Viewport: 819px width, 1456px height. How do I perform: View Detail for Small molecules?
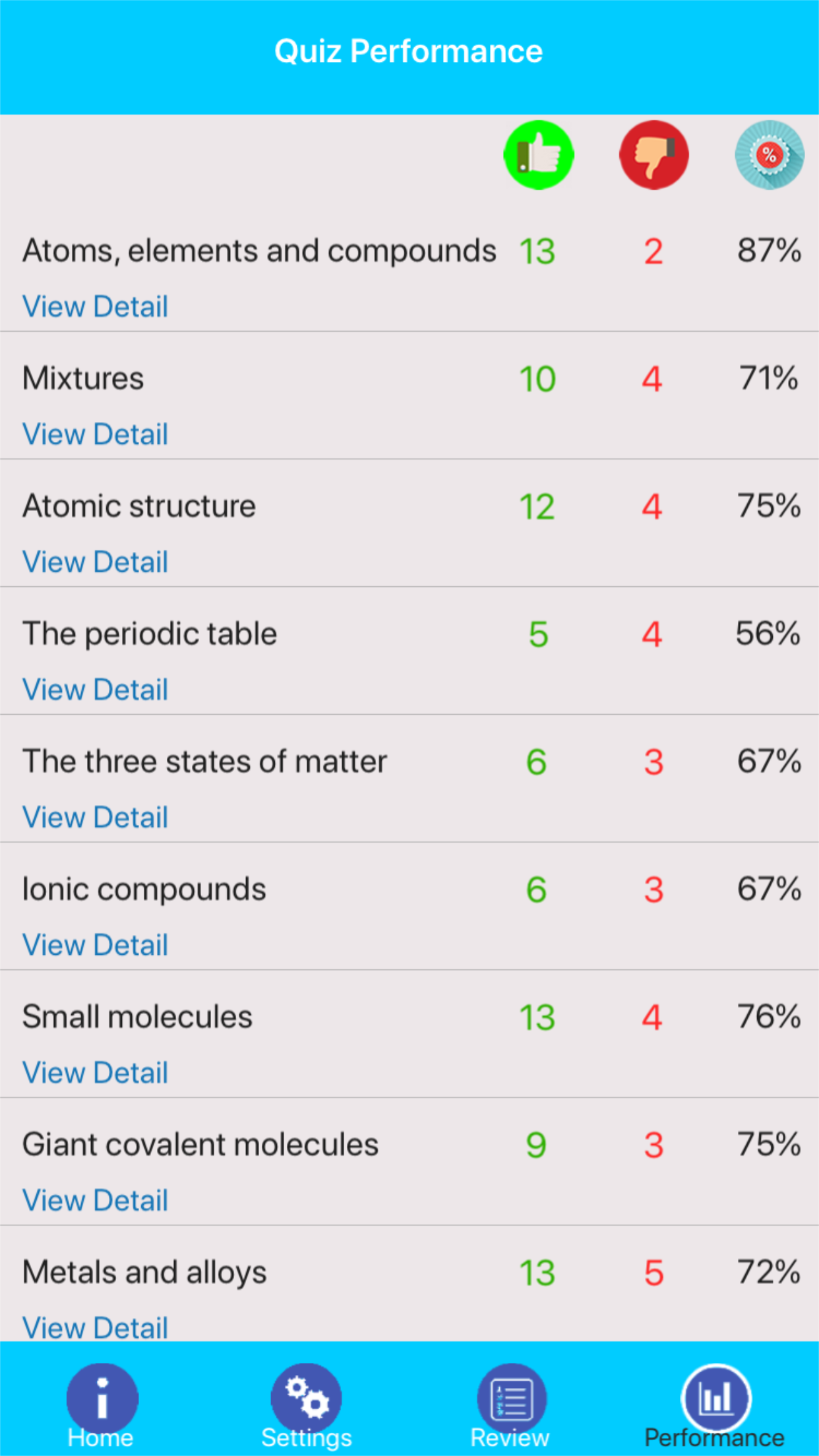click(x=95, y=1072)
